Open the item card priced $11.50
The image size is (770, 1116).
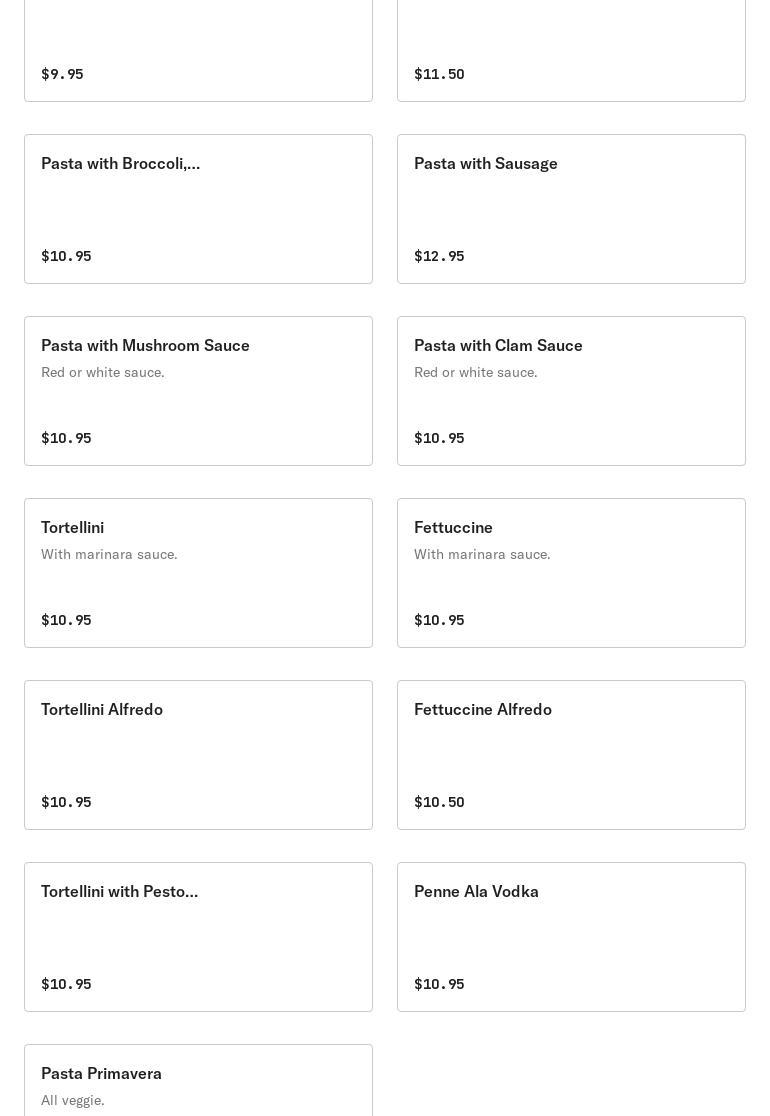tap(571, 50)
